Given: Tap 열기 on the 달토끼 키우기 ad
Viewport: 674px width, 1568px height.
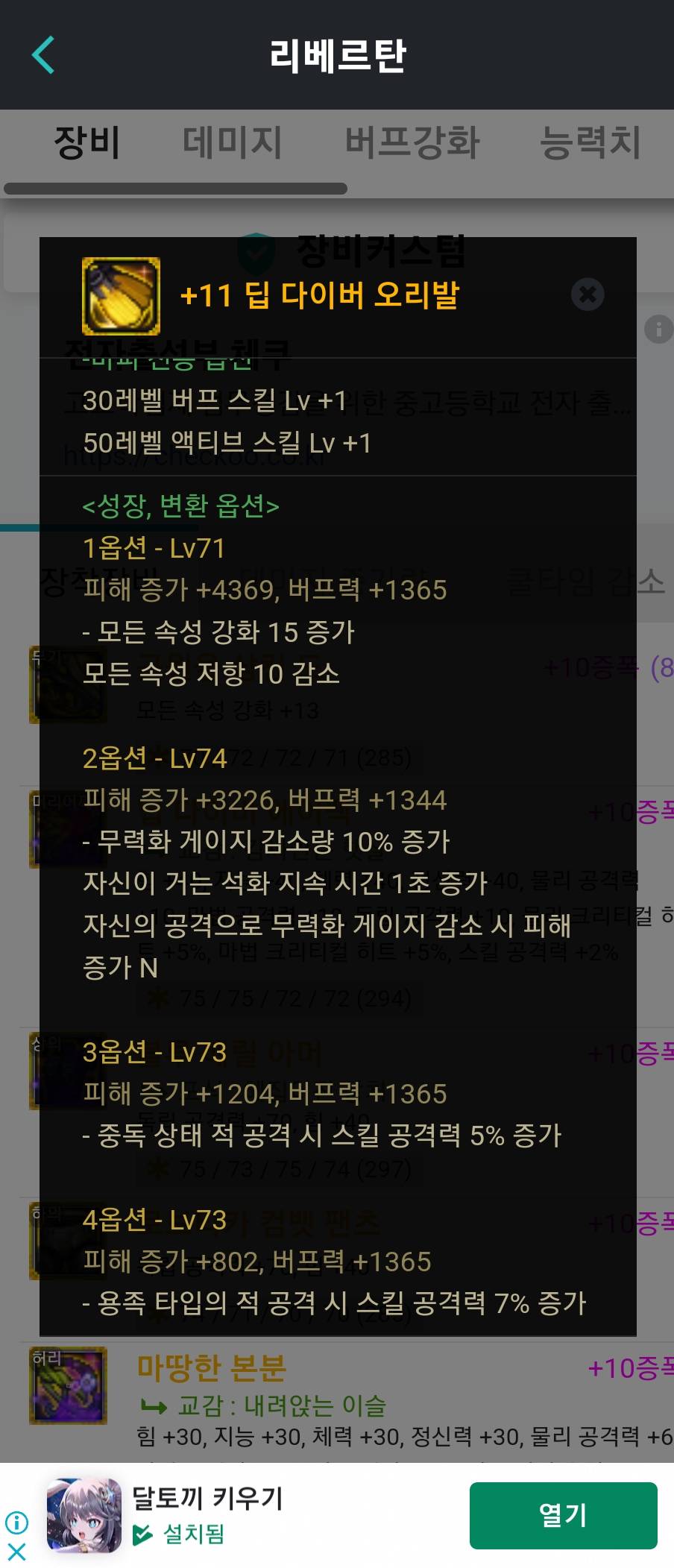Looking at the screenshot, I should (563, 1516).
